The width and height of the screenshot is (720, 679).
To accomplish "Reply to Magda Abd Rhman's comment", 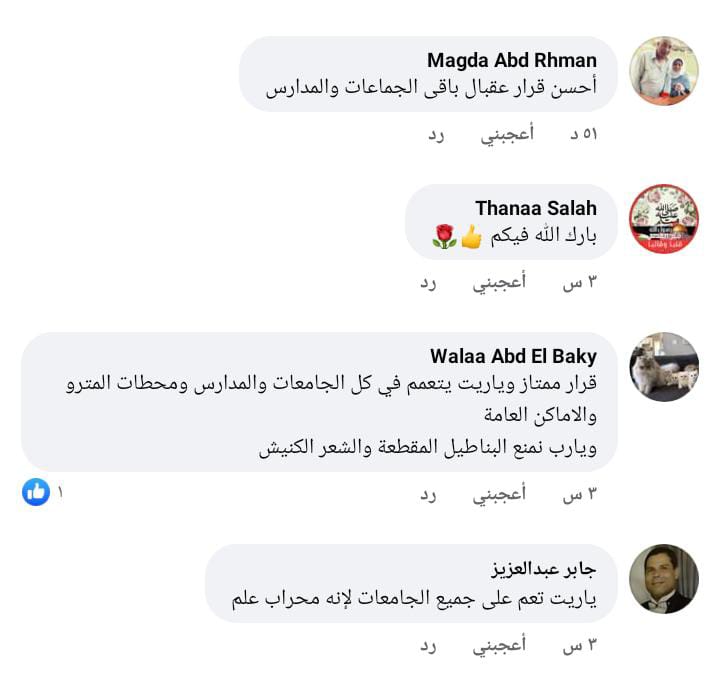I will [x=436, y=134].
